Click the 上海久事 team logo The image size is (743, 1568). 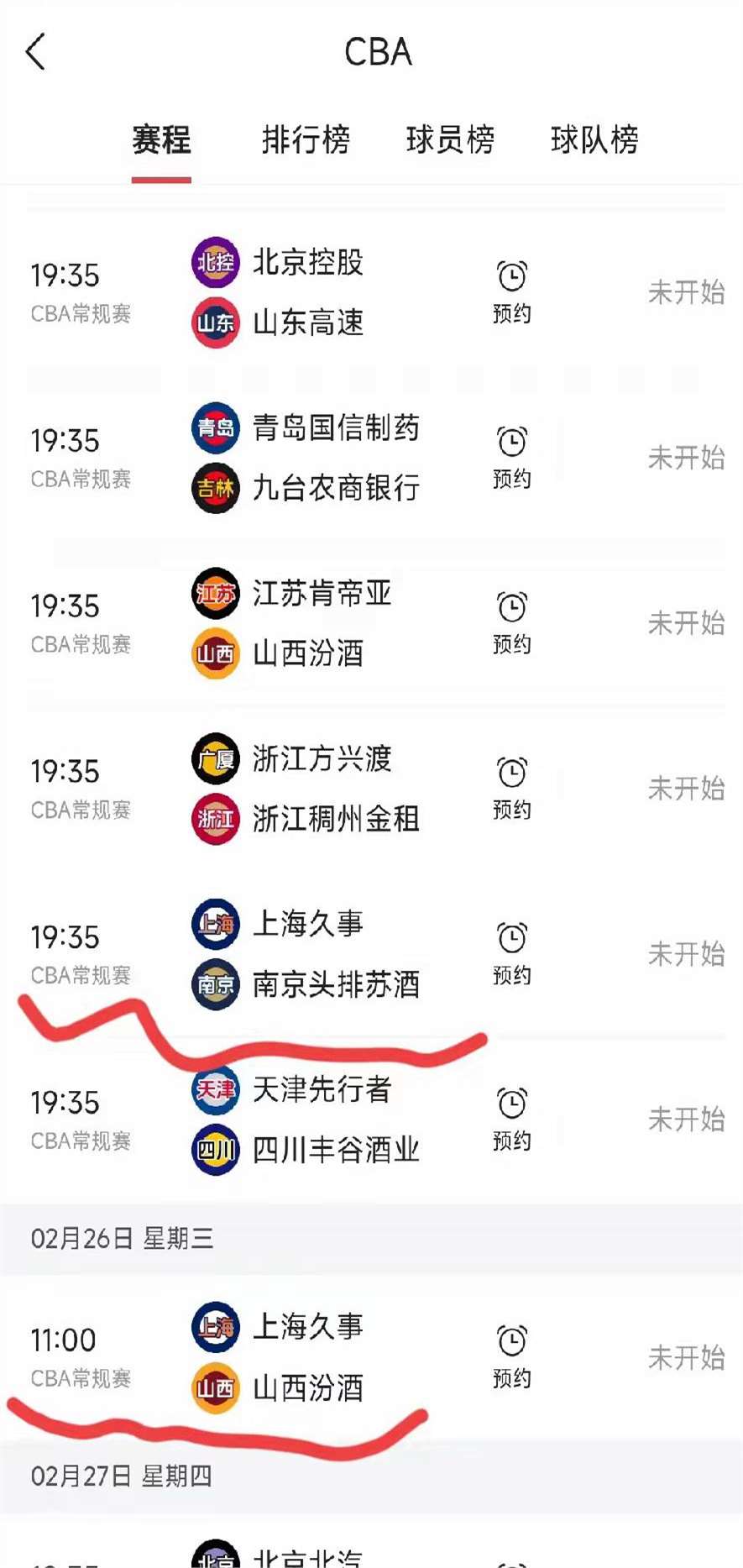pyautogui.click(x=216, y=925)
